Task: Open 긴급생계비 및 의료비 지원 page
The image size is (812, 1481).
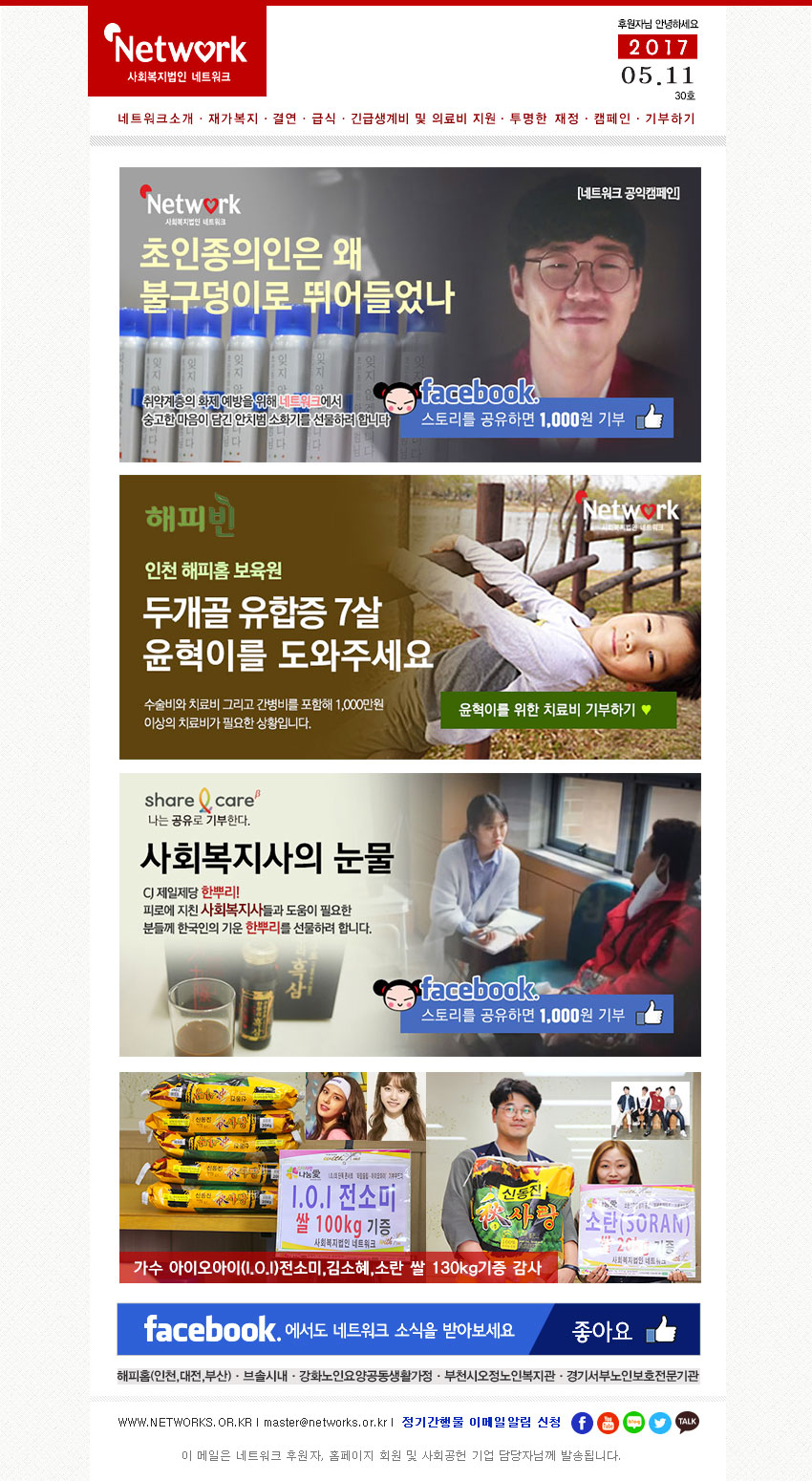Action: [x=423, y=118]
